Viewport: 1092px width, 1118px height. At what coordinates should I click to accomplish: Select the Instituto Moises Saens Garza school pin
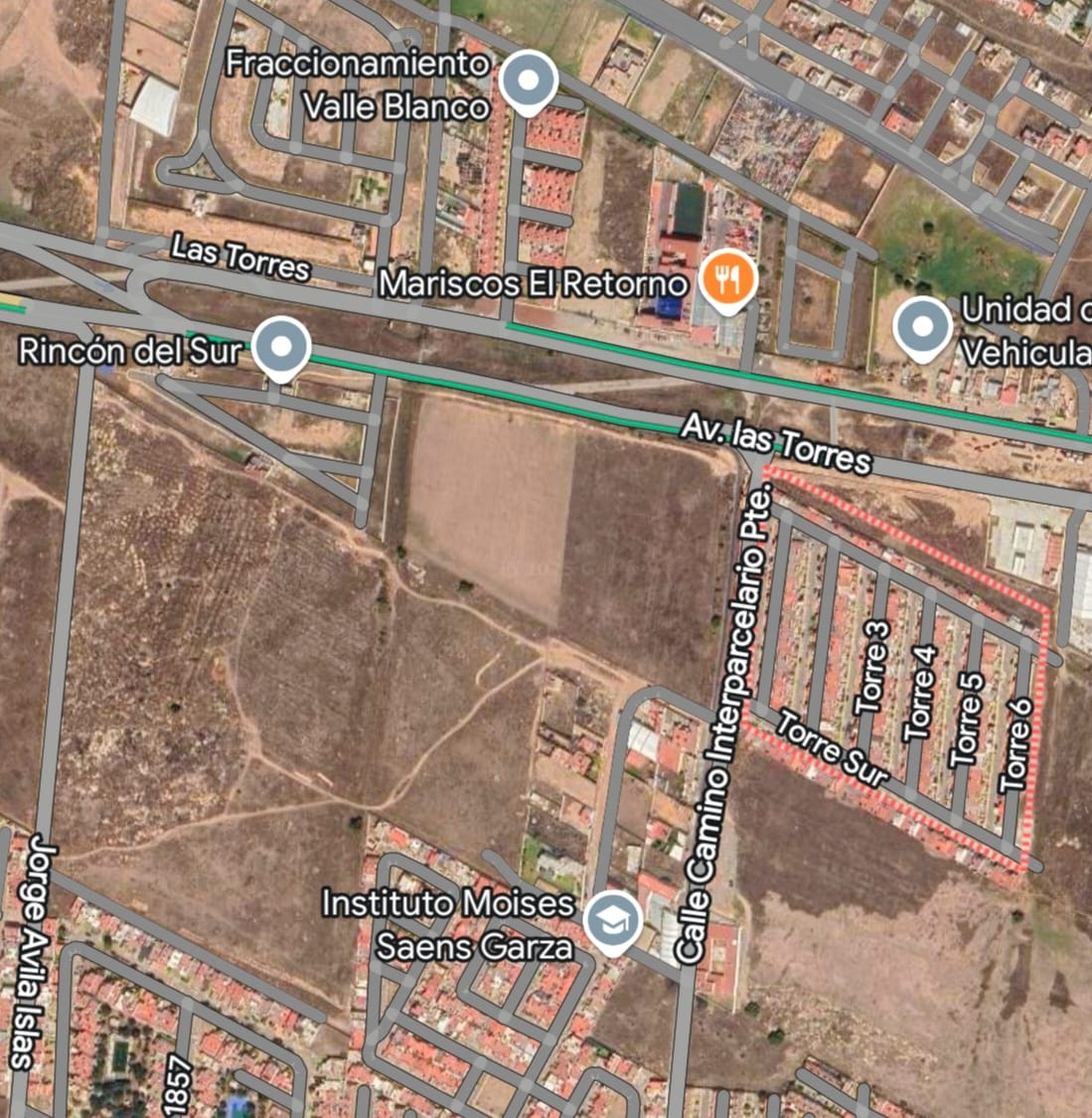coord(614,921)
